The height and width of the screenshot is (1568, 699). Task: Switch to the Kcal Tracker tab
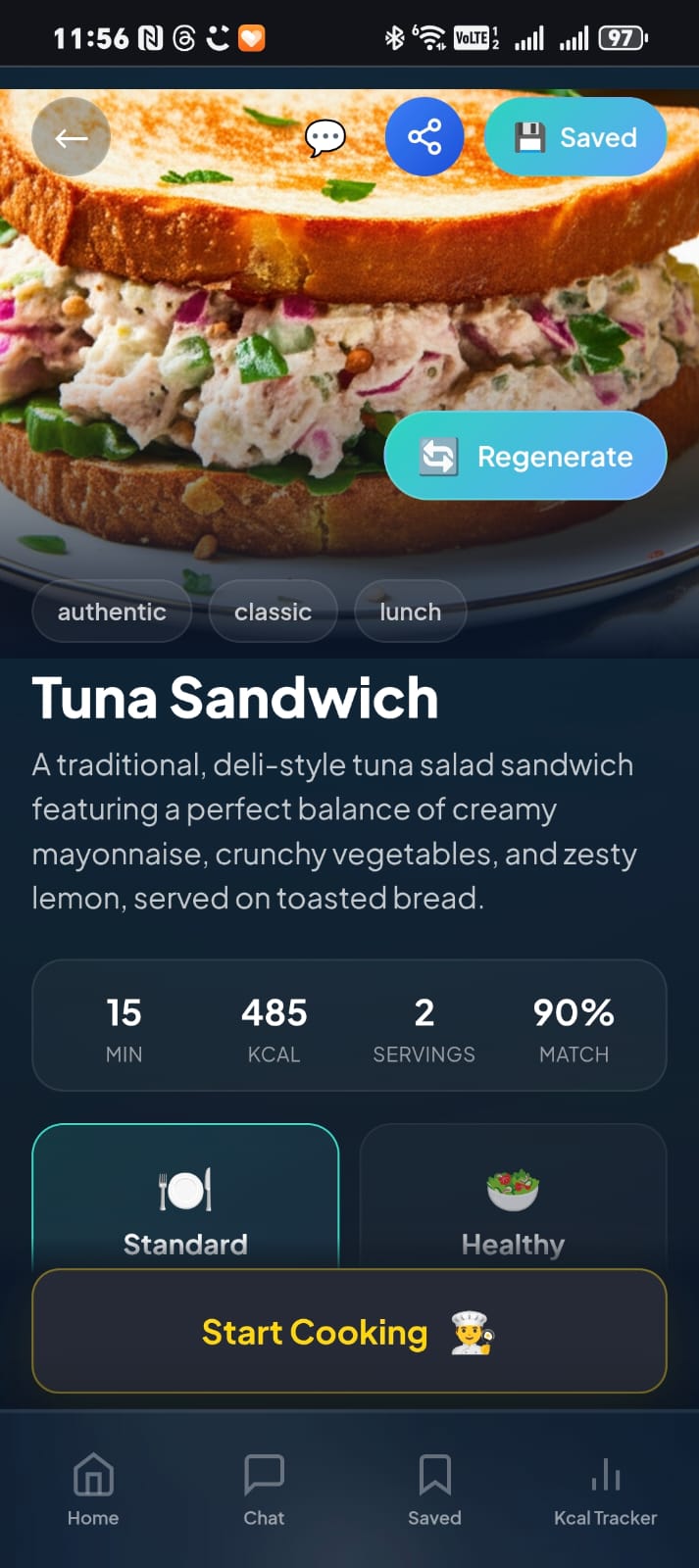pyautogui.click(x=605, y=1490)
